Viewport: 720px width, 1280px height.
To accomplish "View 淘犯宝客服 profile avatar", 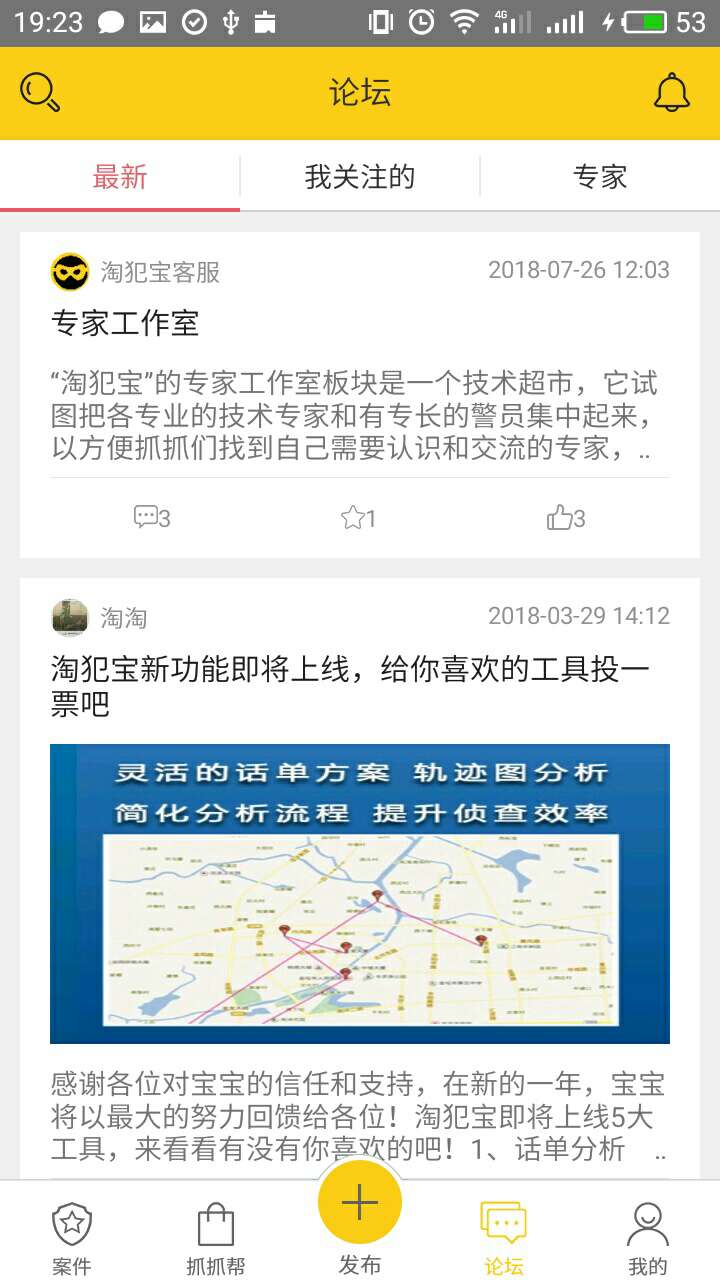I will click(70, 272).
